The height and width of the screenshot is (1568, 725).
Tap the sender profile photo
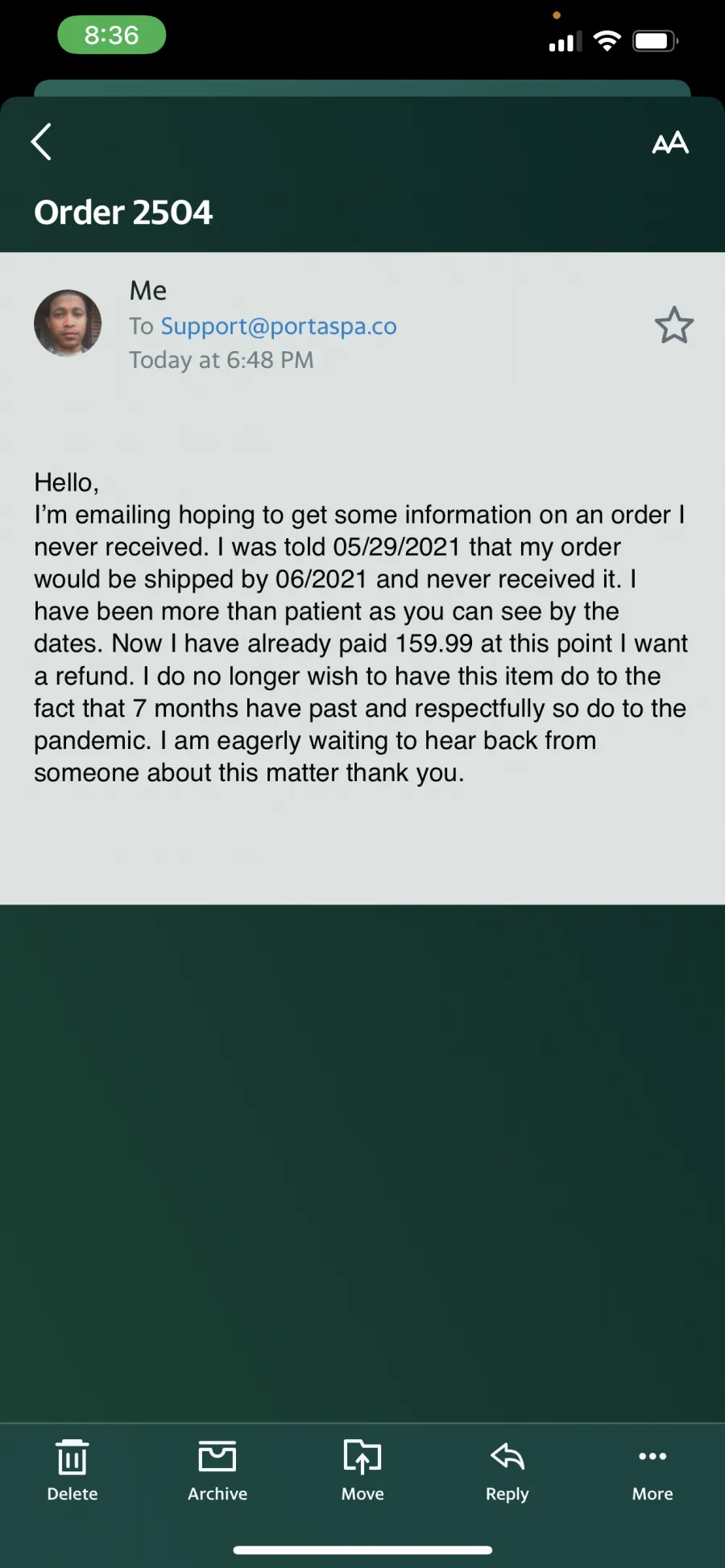pyautogui.click(x=68, y=323)
